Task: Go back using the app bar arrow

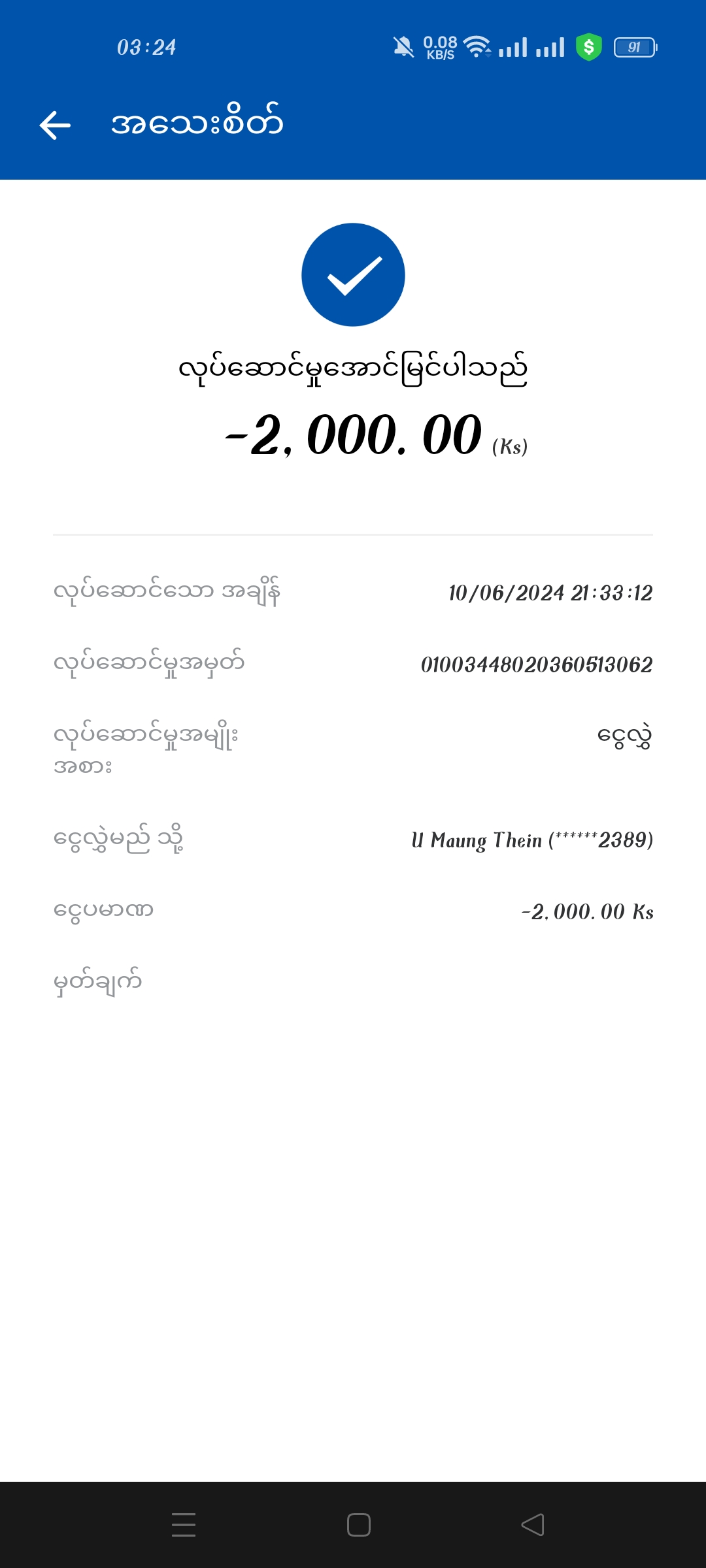Action: coord(55,125)
